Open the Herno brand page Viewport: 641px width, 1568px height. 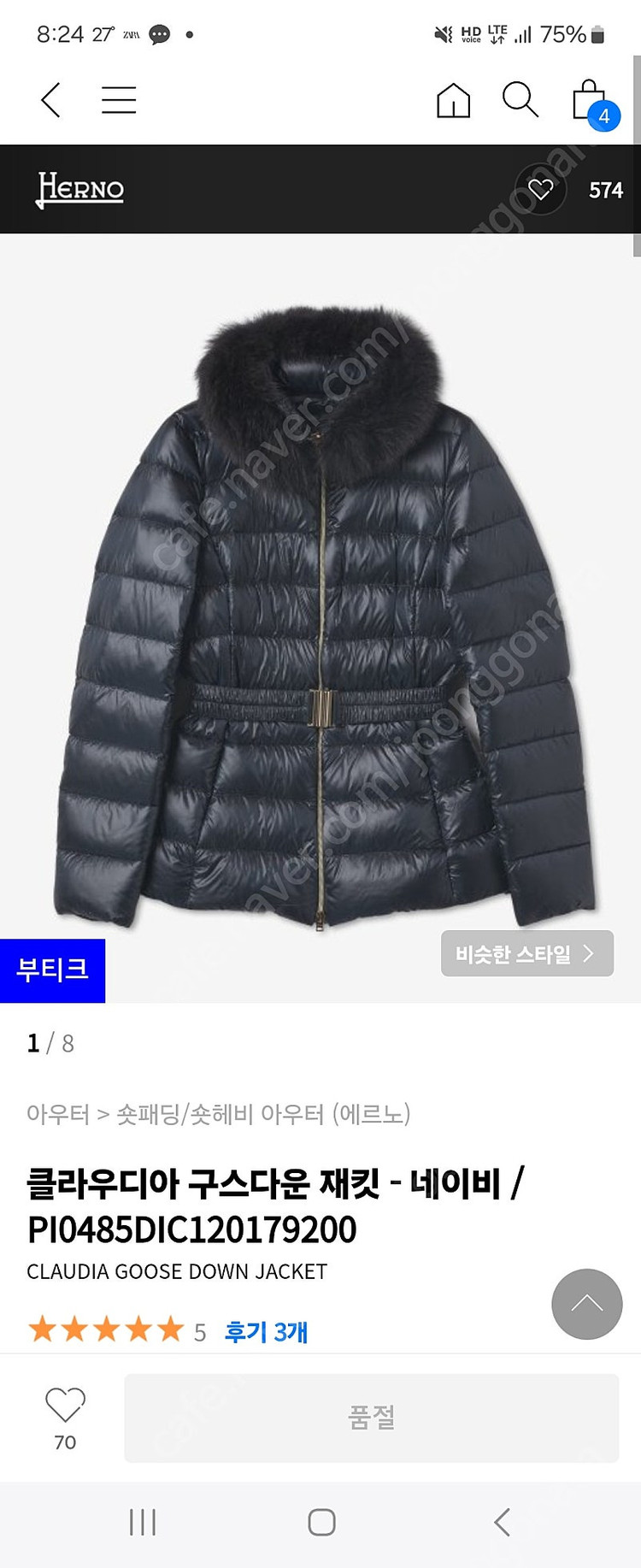coord(81,189)
